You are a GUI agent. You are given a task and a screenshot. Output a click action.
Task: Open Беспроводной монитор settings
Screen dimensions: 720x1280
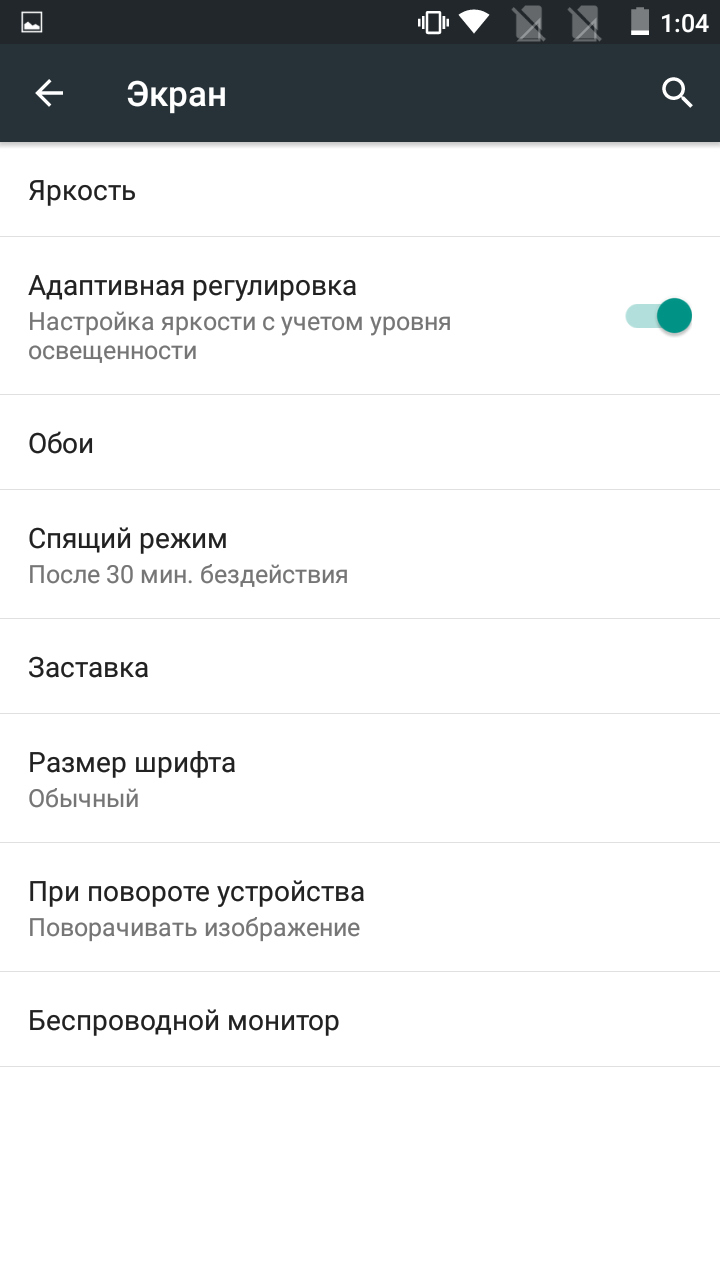click(360, 1020)
